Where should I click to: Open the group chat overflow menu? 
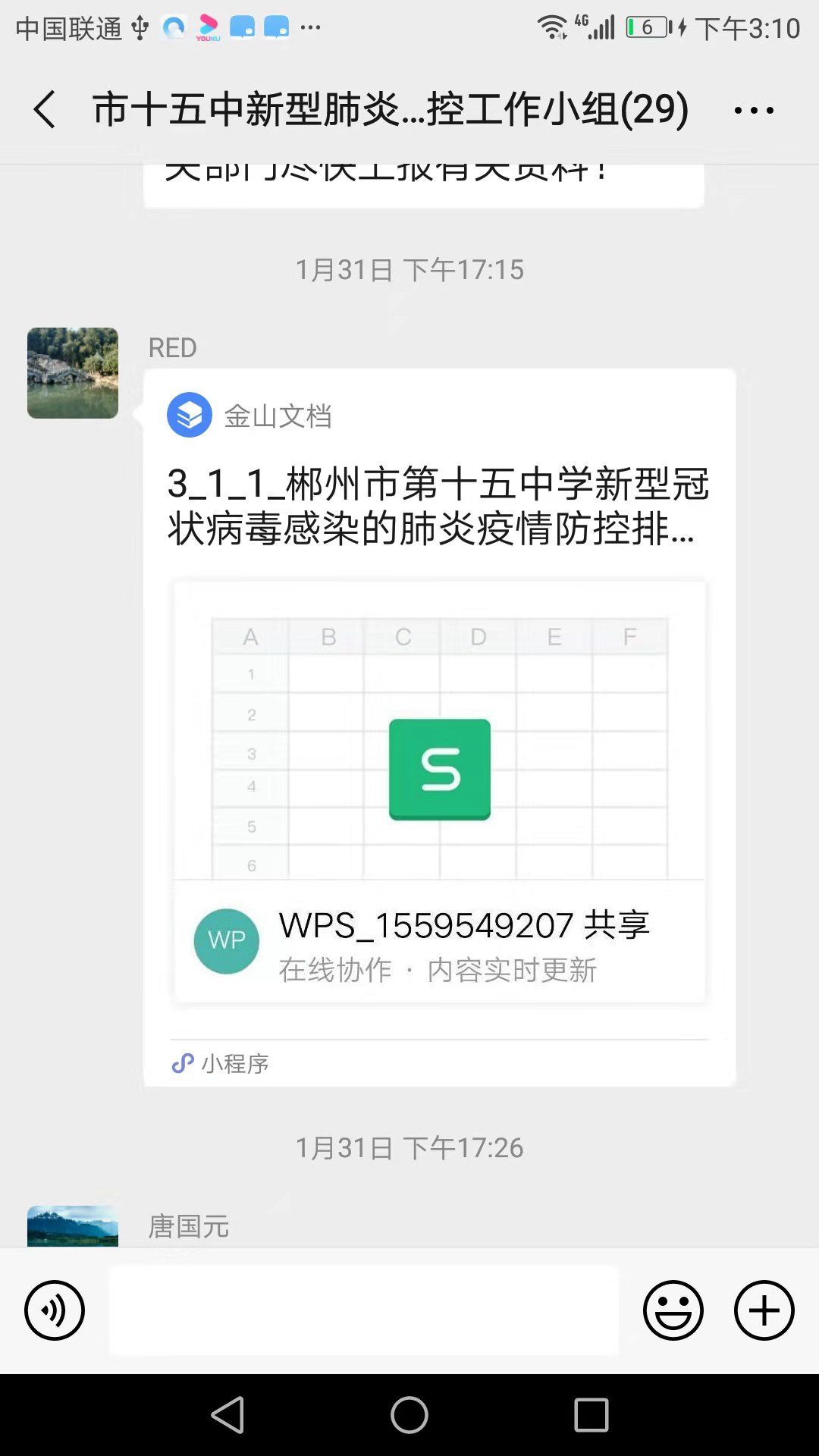(754, 111)
